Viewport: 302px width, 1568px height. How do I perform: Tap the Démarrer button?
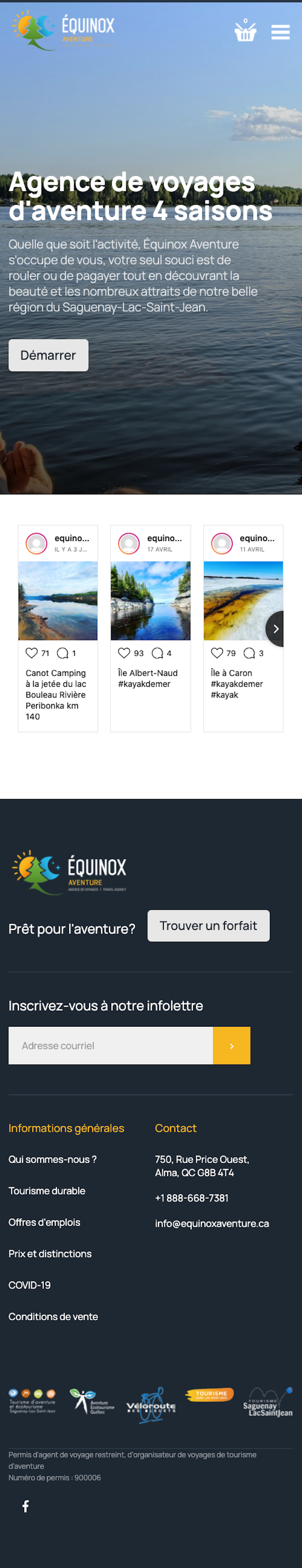[x=49, y=355]
